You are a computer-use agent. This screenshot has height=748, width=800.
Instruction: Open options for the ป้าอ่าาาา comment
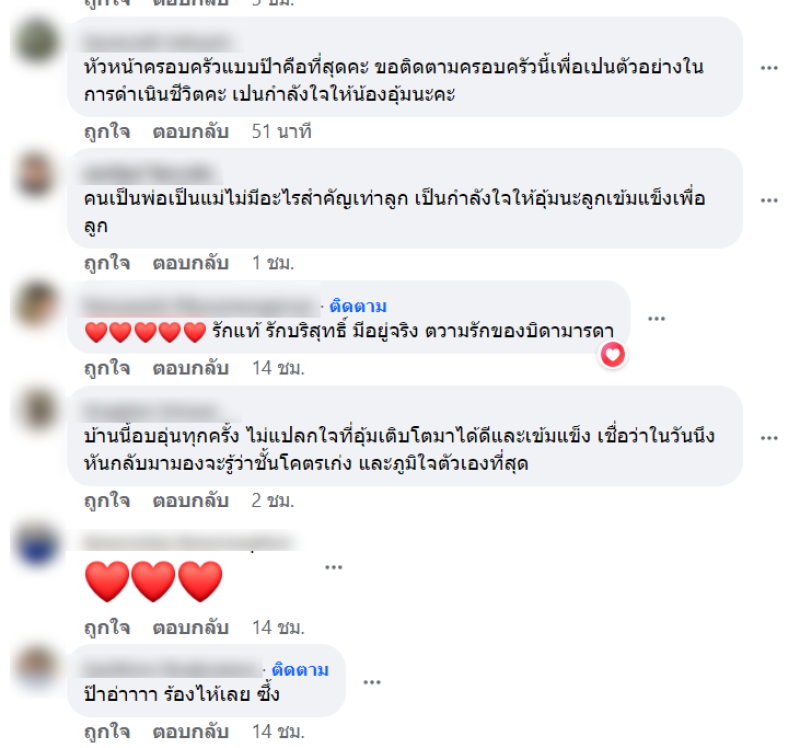372,682
